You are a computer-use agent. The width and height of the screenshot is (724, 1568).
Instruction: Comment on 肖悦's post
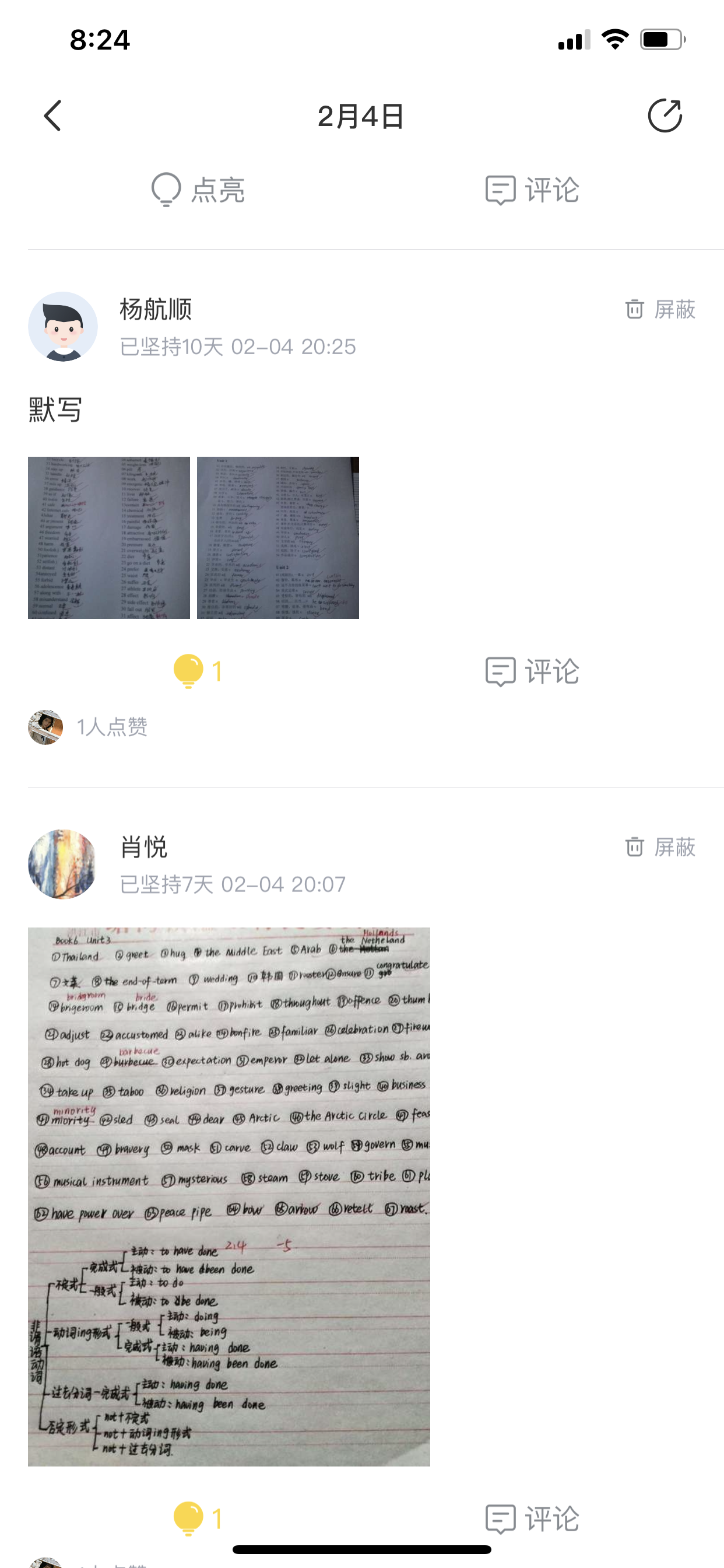[532, 1518]
